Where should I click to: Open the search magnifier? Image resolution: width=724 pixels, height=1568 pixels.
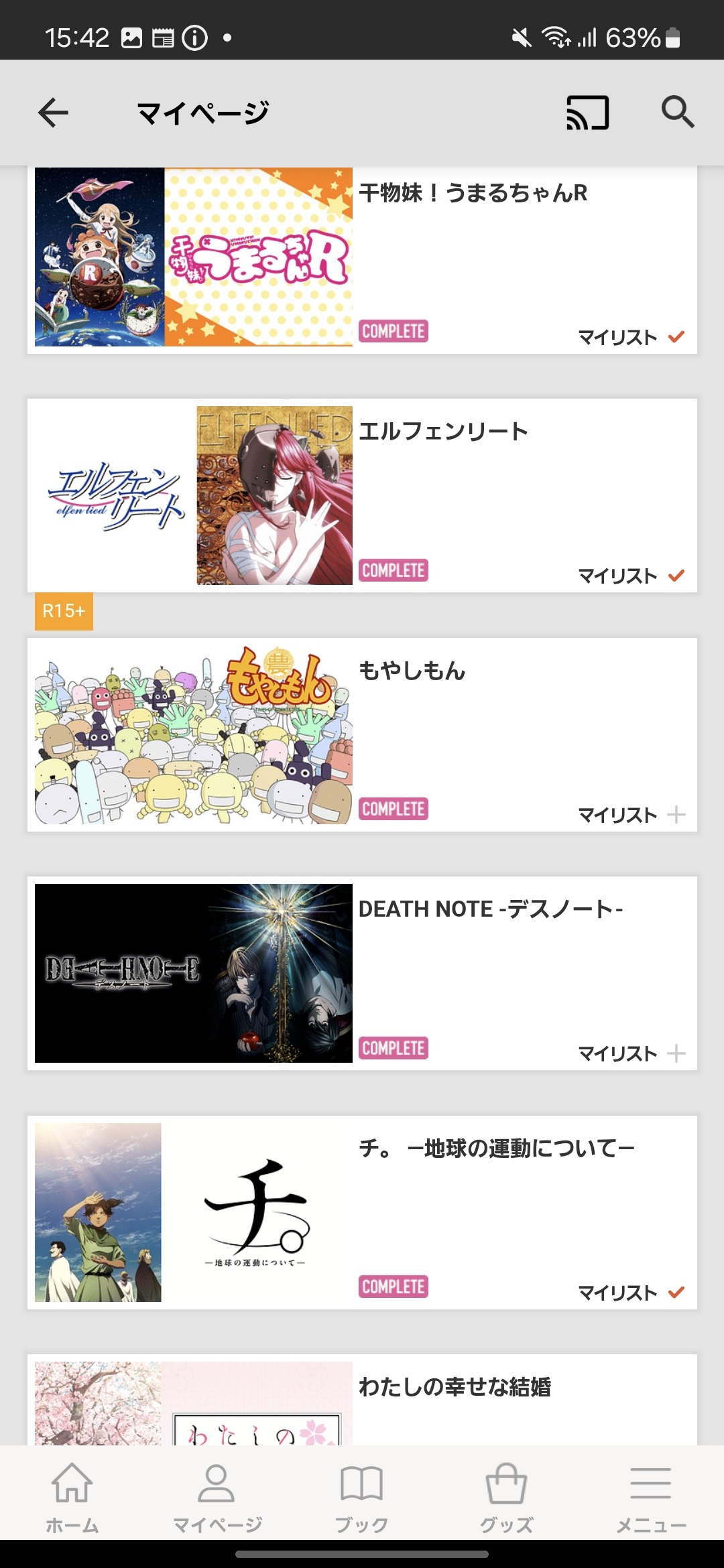tap(677, 112)
